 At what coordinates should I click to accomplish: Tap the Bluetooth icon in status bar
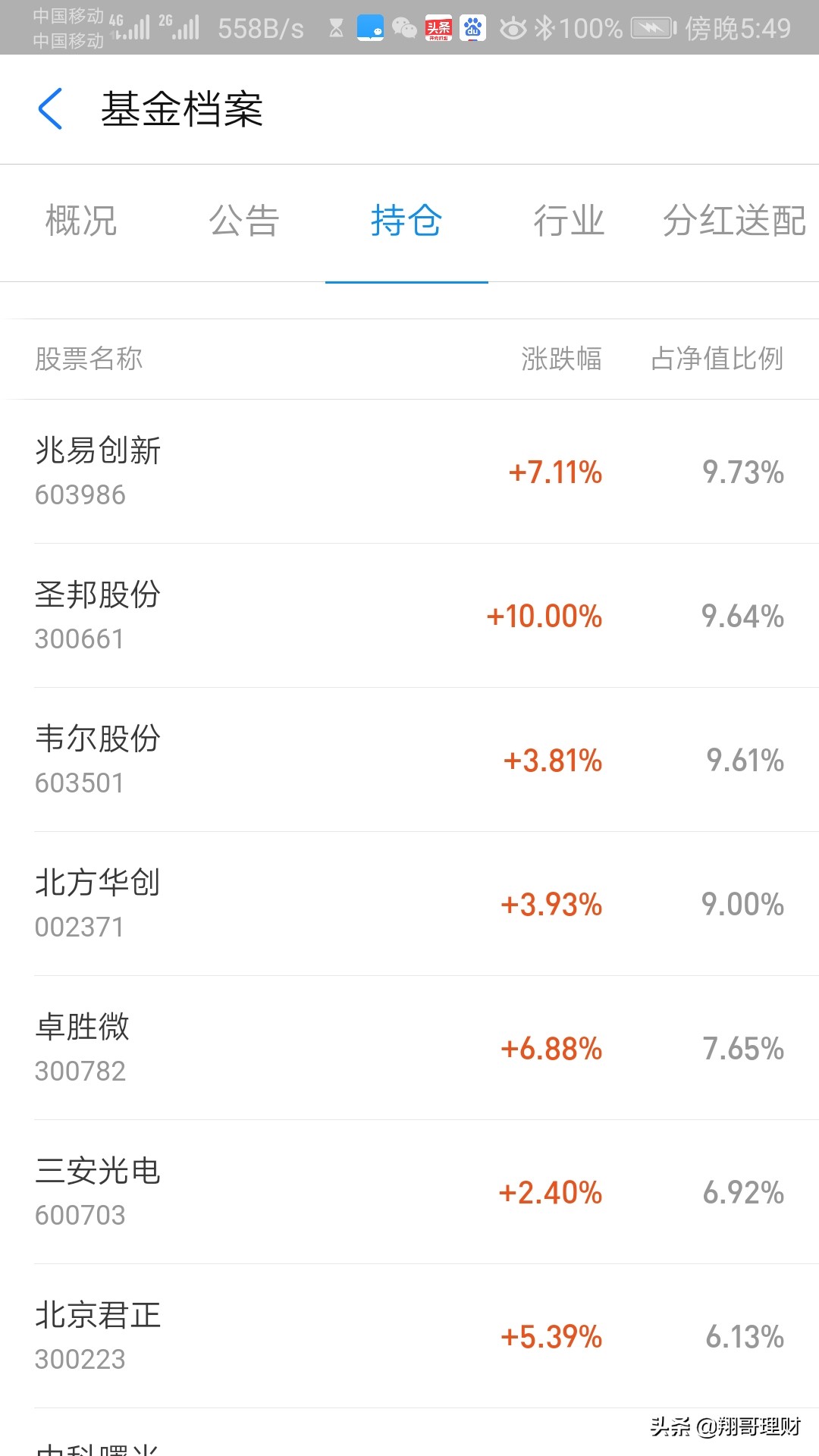click(x=544, y=28)
